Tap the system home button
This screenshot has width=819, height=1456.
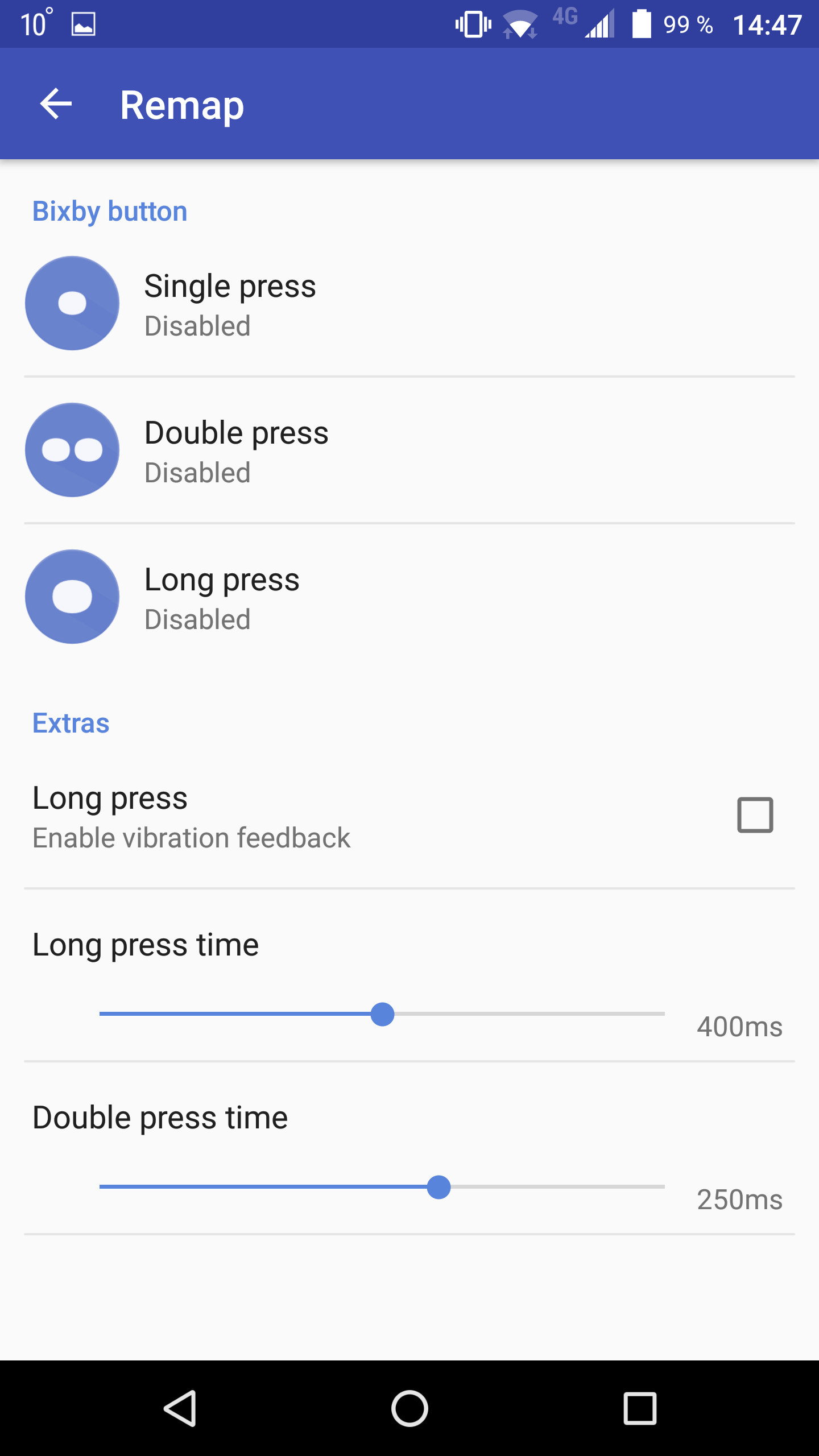pyautogui.click(x=409, y=1408)
